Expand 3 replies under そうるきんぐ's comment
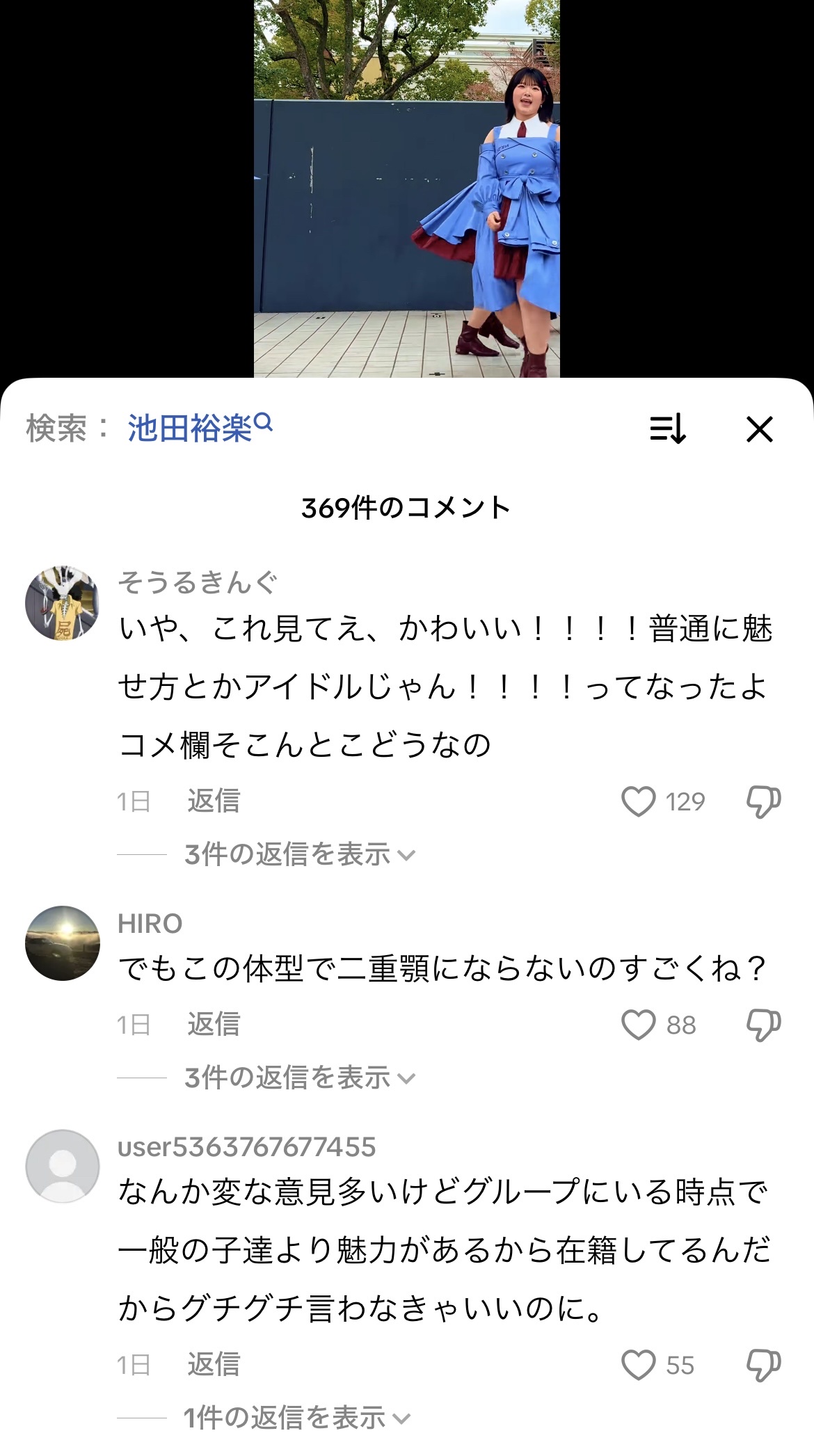The width and height of the screenshot is (814, 1456). (x=299, y=854)
